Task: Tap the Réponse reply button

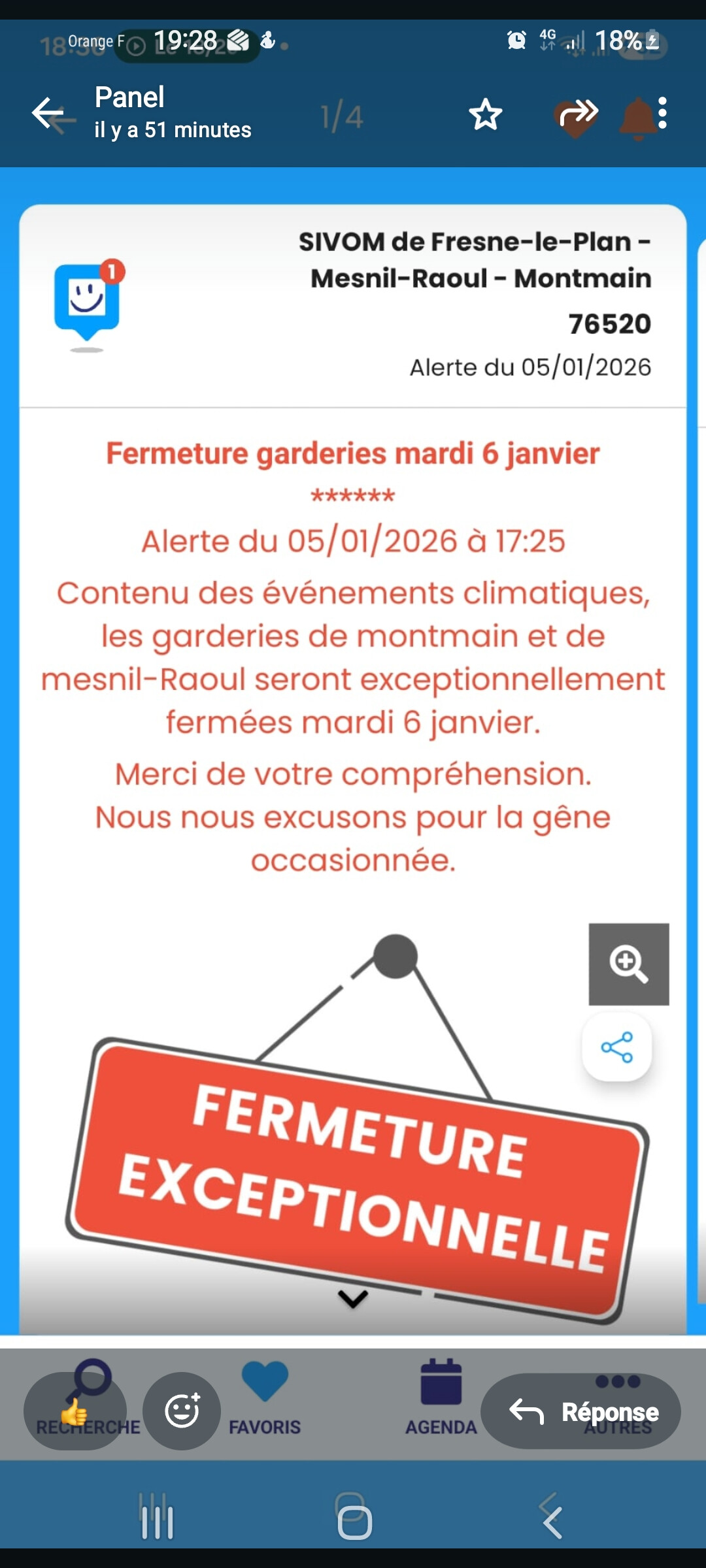Action: pos(580,1411)
